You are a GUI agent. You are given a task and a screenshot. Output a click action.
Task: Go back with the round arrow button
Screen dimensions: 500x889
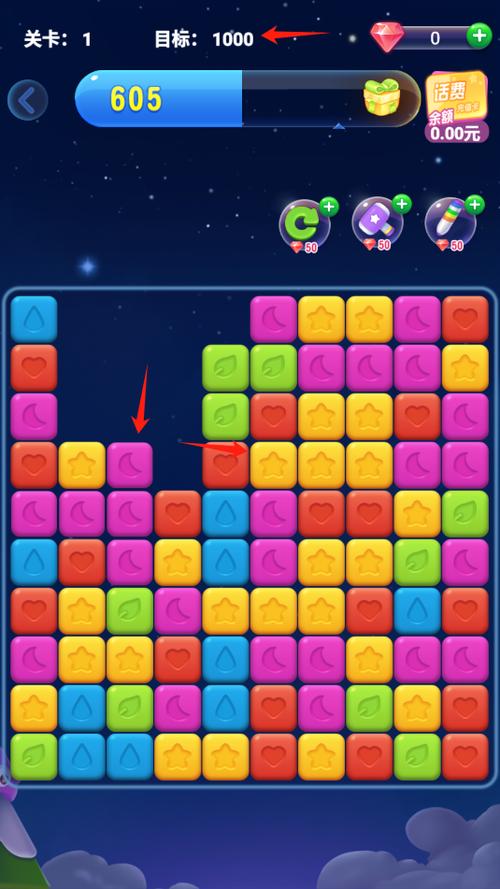pyautogui.click(x=27, y=100)
